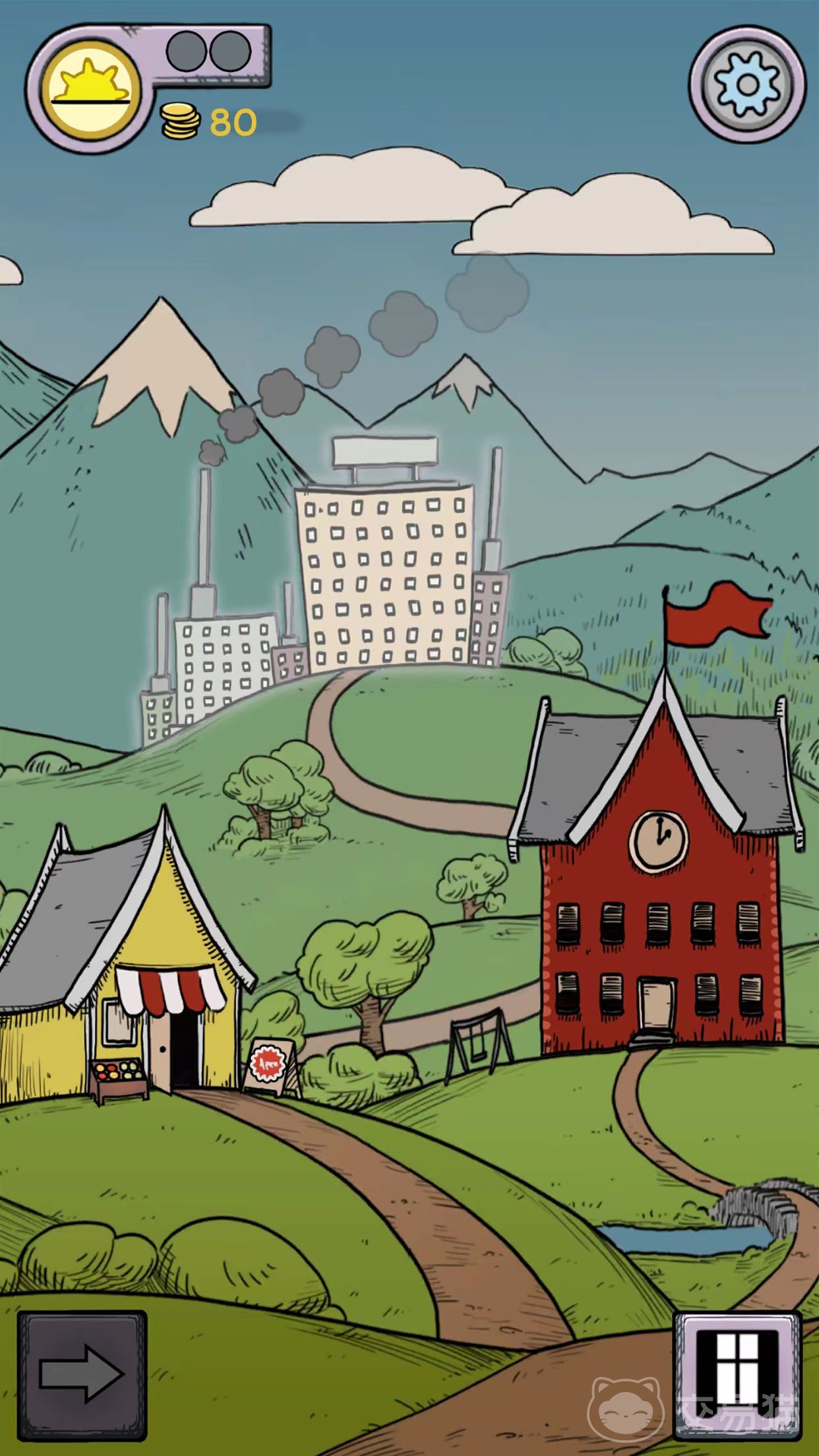Tap the right arrow button
This screenshot has width=819, height=1456.
(82, 1376)
